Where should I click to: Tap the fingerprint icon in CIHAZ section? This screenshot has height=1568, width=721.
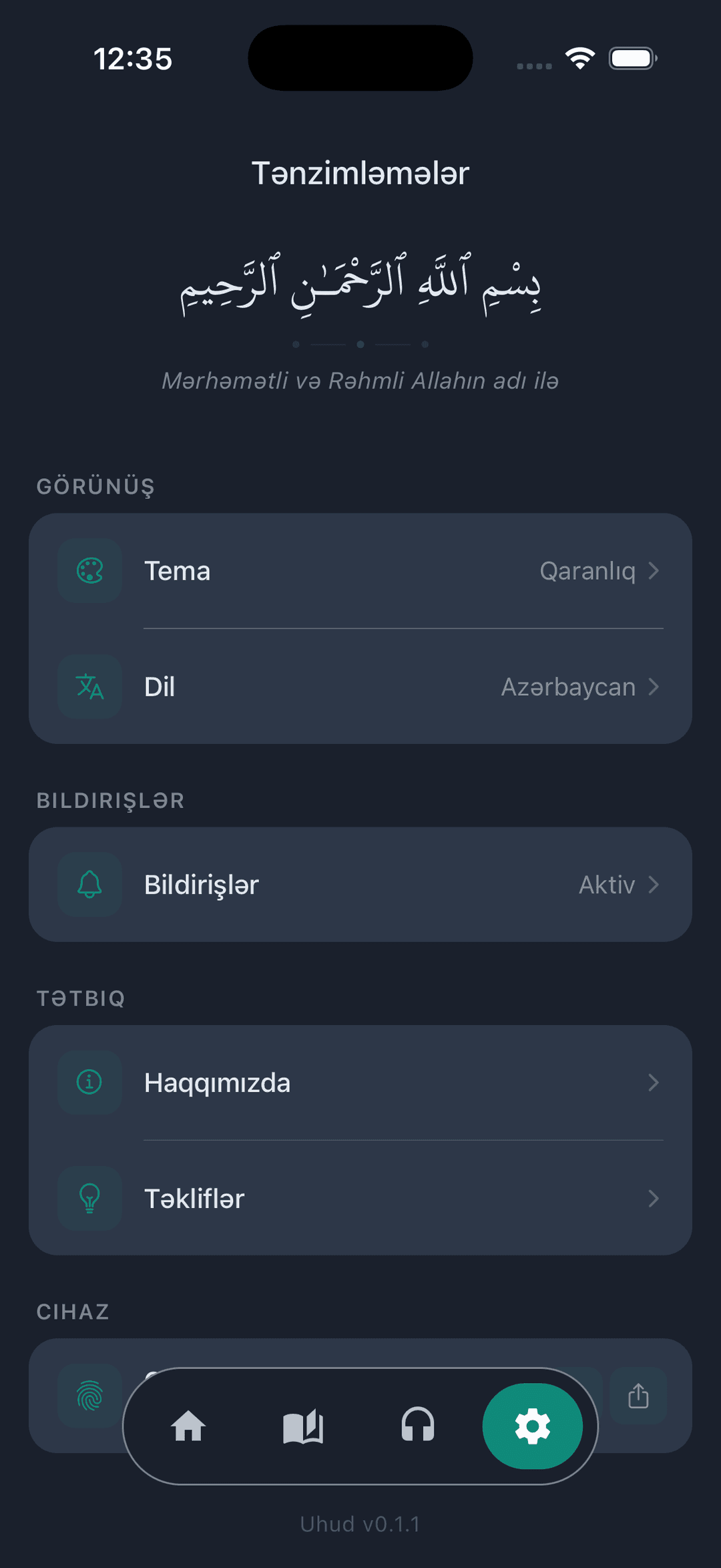point(89,1396)
